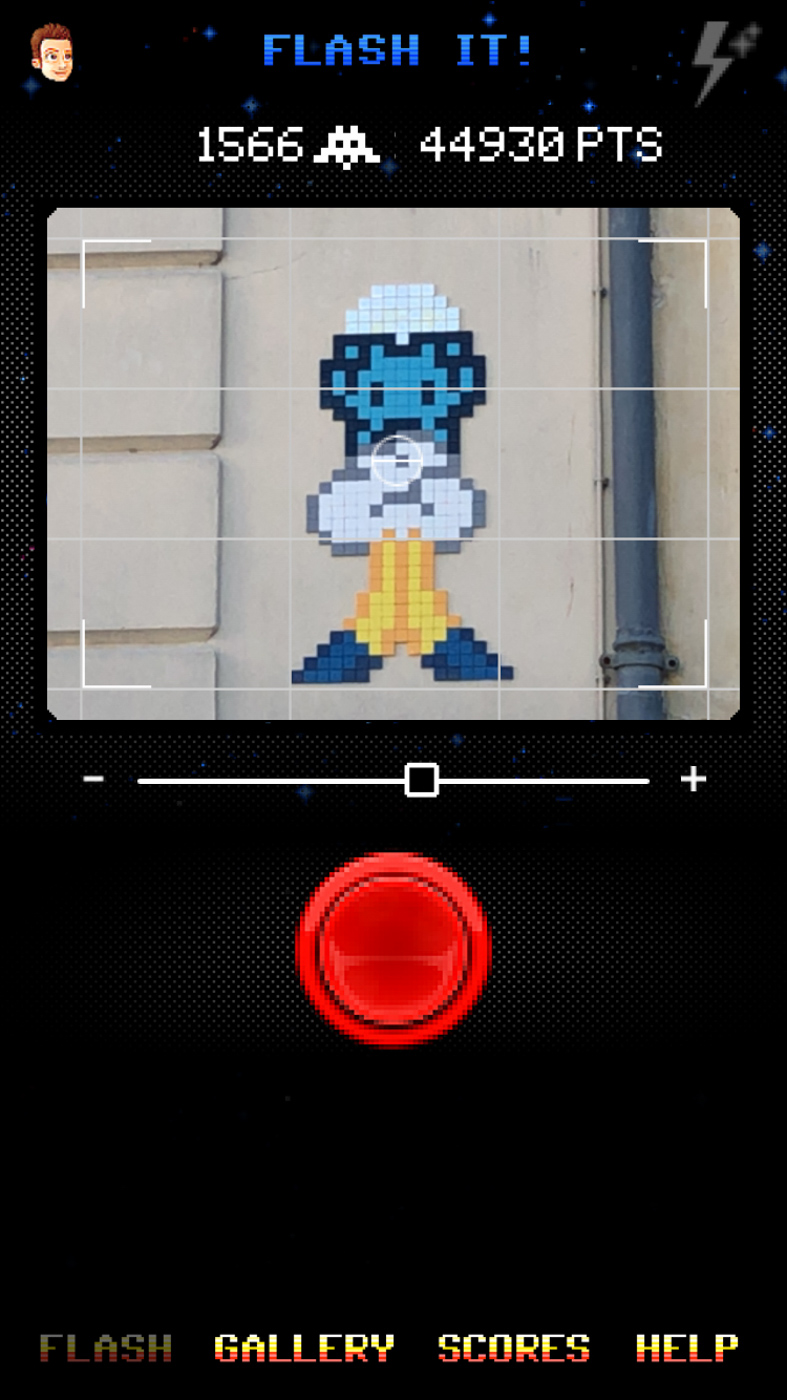The height and width of the screenshot is (1400, 787).
Task: Go to the Help tab
Action: pos(687,1348)
